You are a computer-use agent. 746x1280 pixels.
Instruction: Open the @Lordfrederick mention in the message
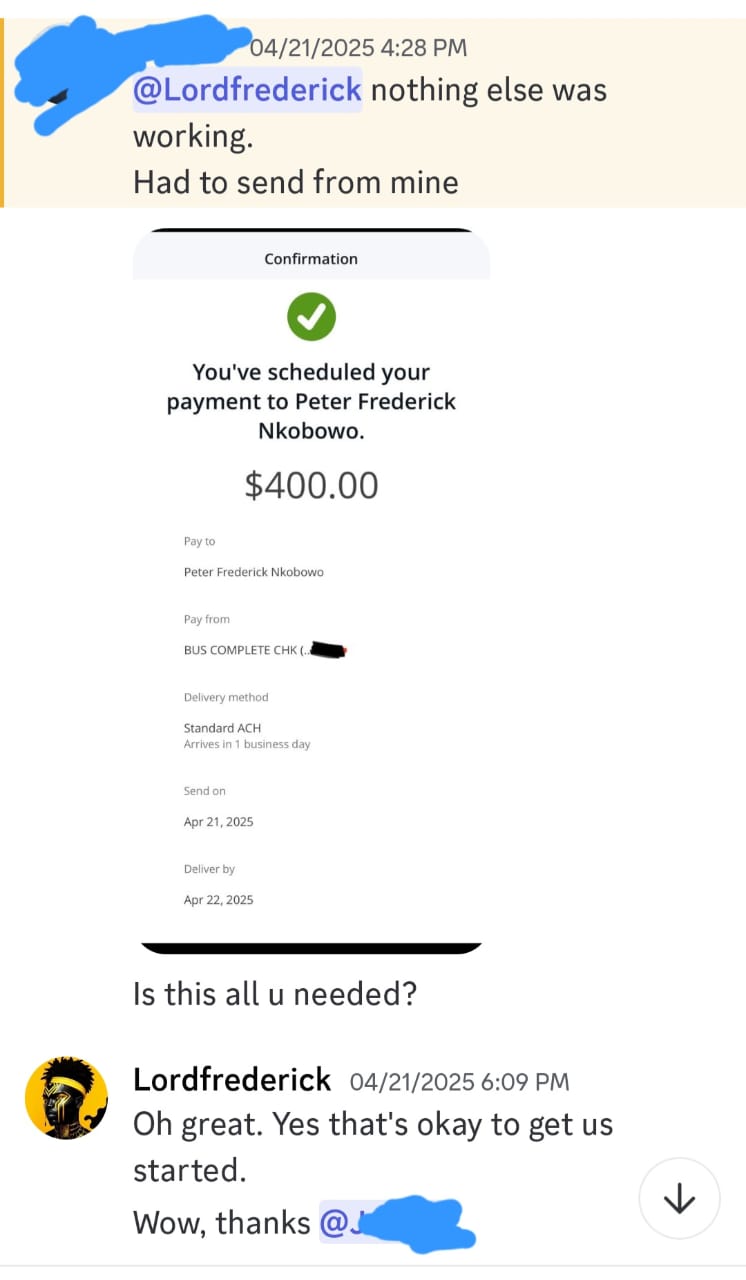[247, 90]
